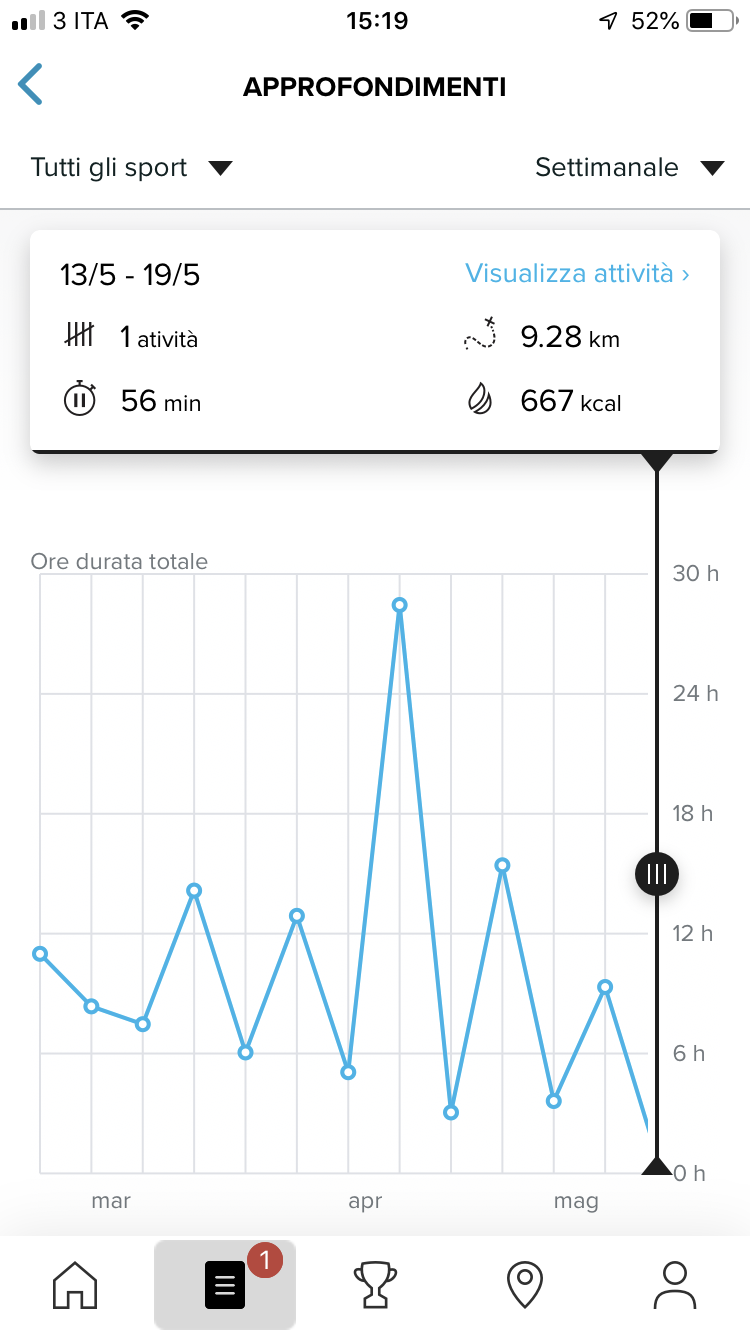Go to the profile tab
The height and width of the screenshot is (1334, 750).
[x=675, y=1285]
